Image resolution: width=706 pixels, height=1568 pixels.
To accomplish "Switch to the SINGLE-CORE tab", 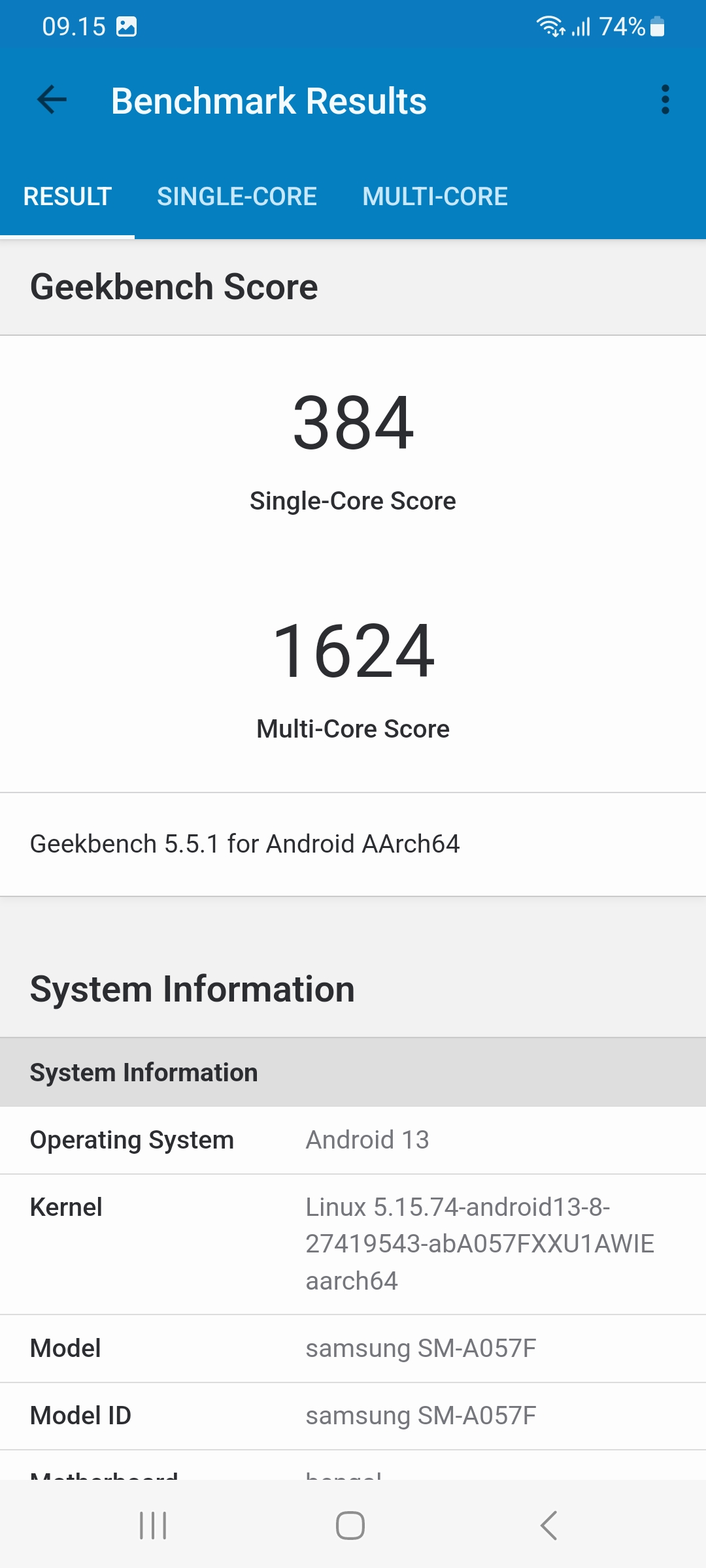I will click(x=237, y=197).
